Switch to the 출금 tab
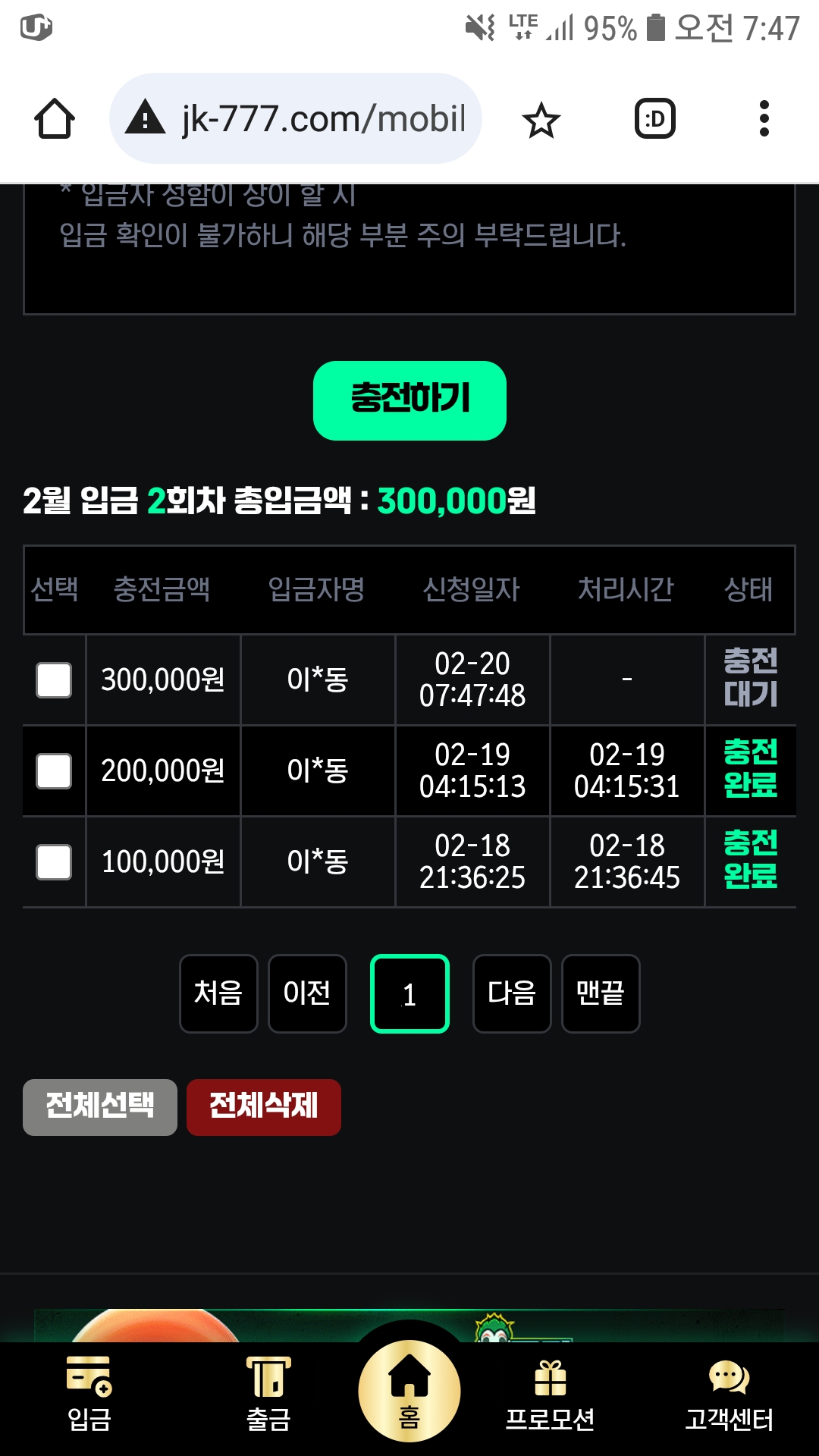 click(268, 1395)
